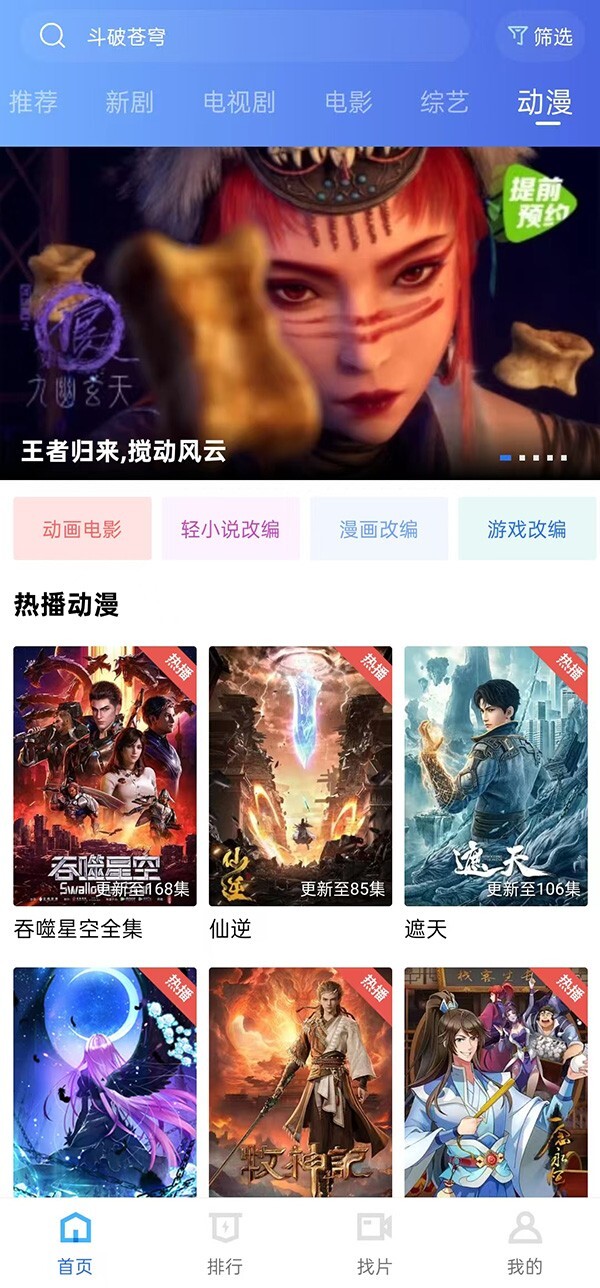Select the 电视剧 tab
This screenshot has width=600, height=1288.
point(238,102)
